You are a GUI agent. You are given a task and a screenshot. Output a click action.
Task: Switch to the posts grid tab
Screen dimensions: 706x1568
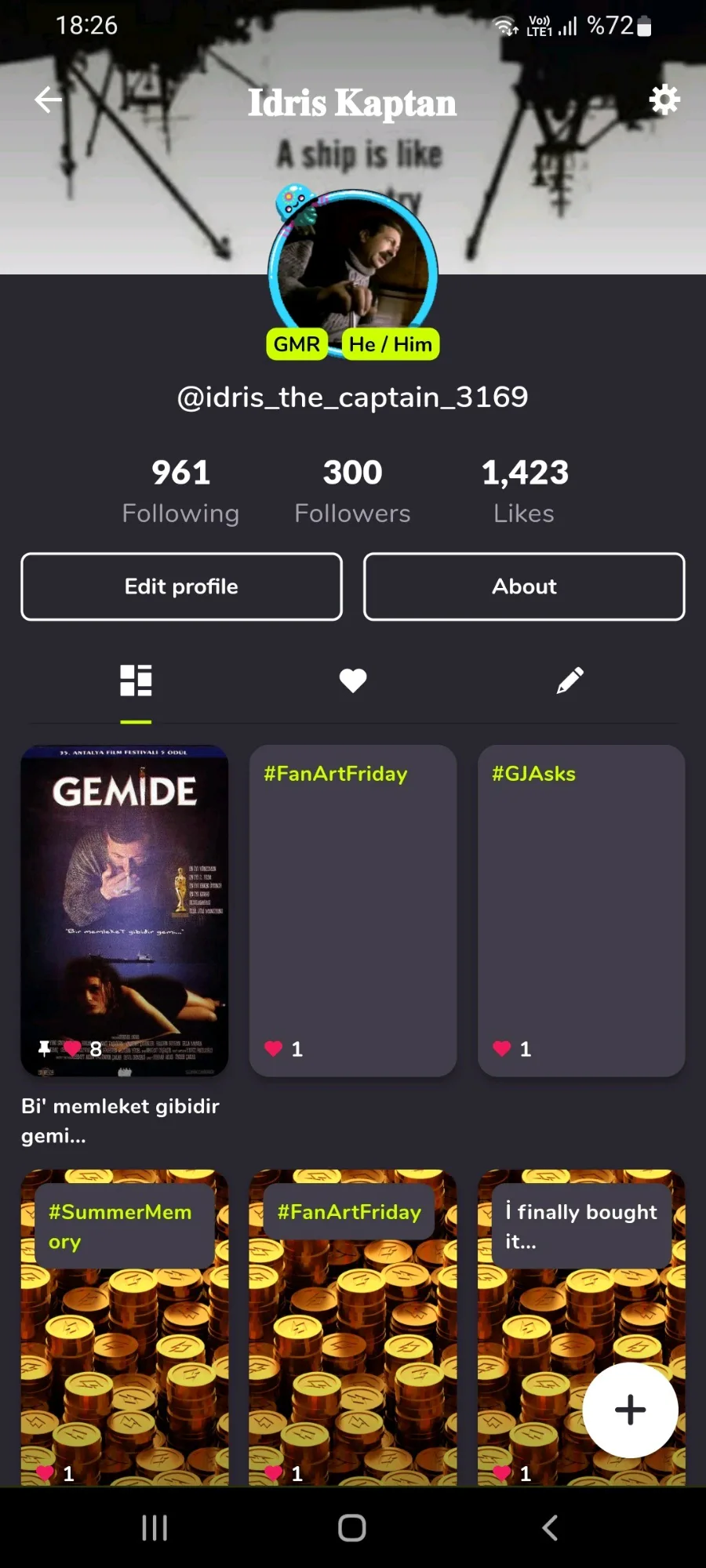(136, 681)
